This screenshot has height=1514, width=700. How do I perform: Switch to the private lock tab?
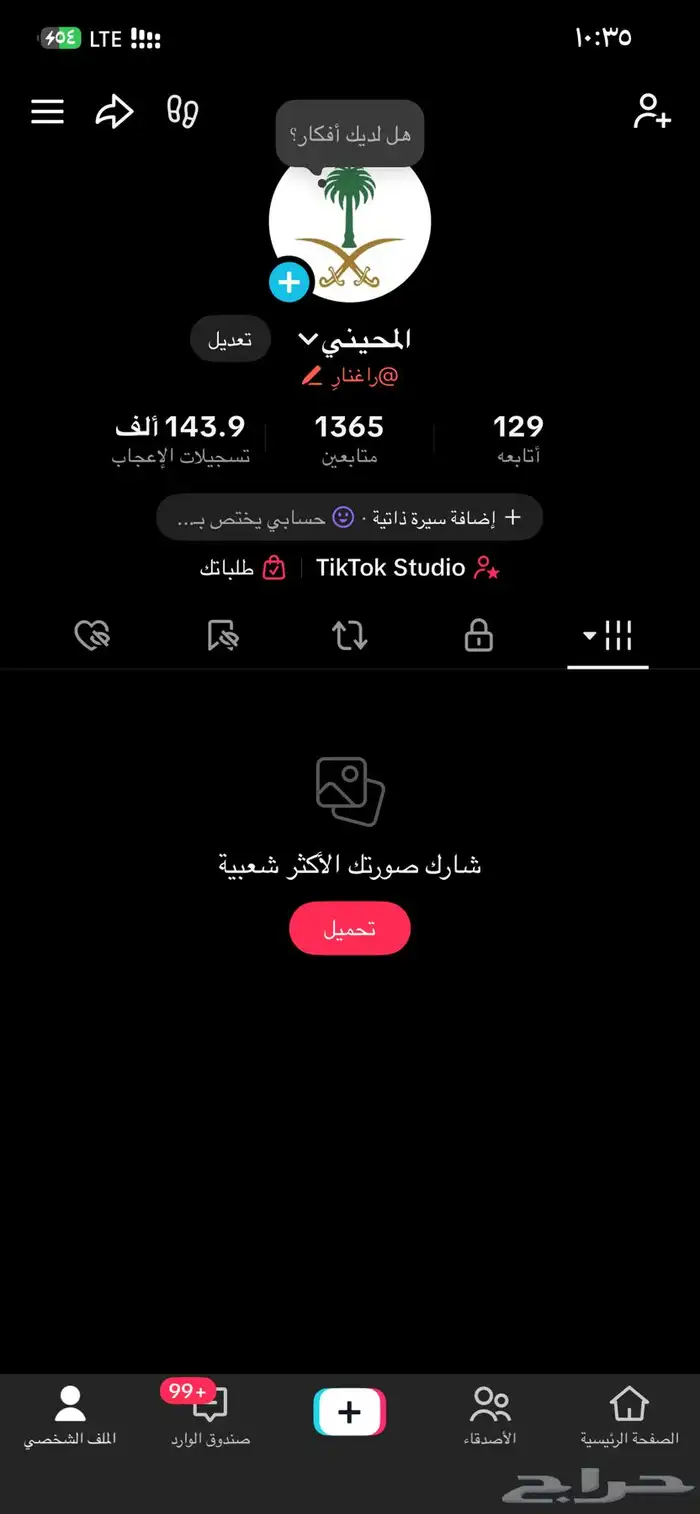point(479,635)
